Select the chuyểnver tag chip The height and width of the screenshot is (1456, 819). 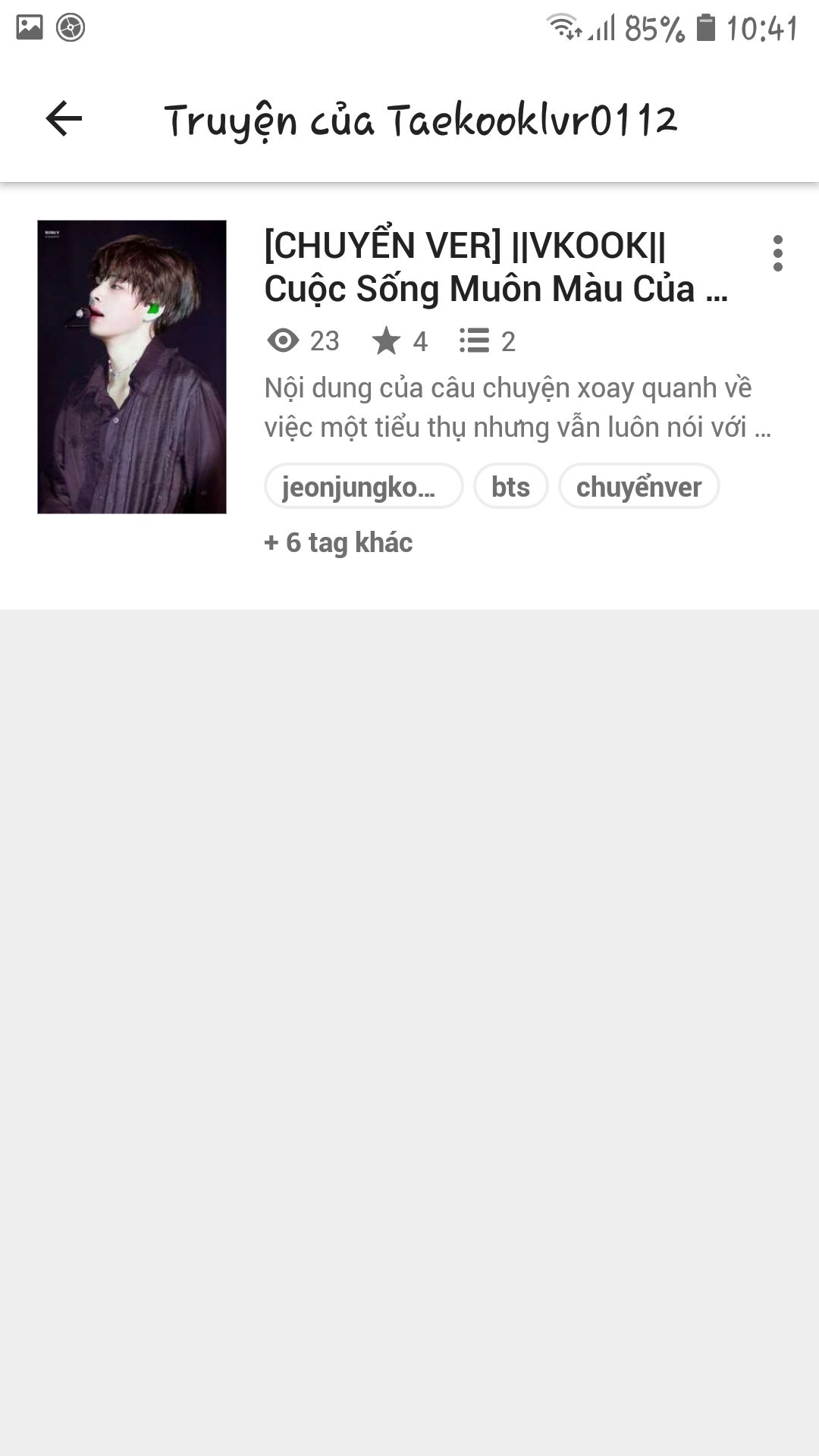[x=639, y=486]
